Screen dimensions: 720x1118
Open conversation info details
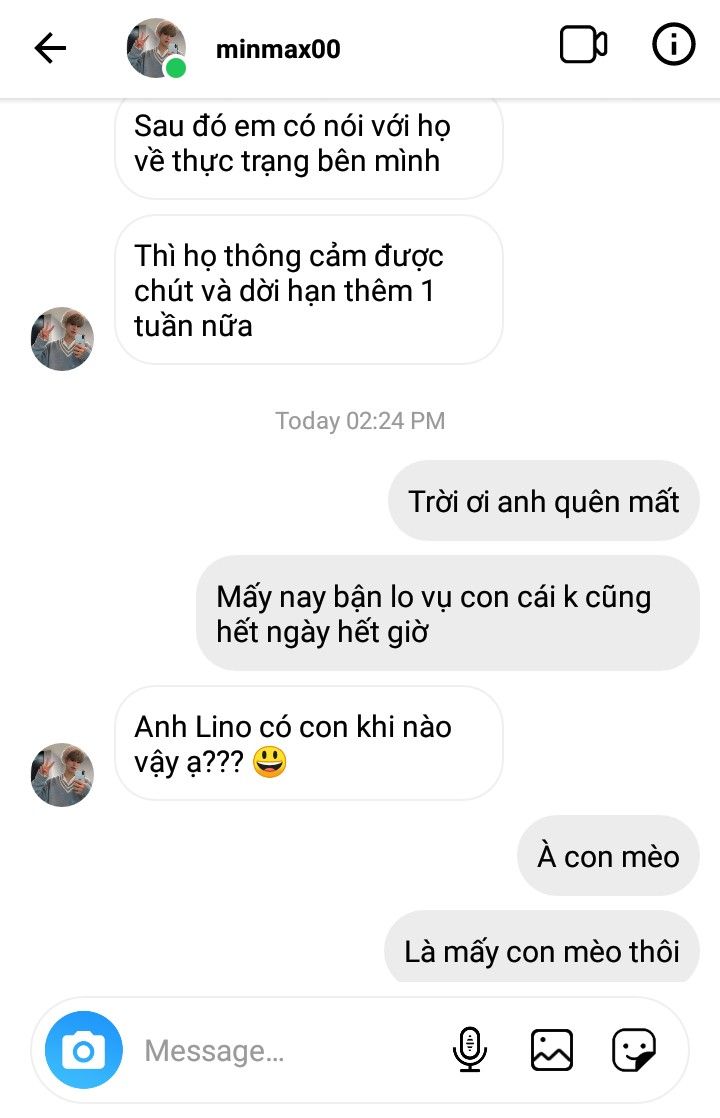pos(673,46)
